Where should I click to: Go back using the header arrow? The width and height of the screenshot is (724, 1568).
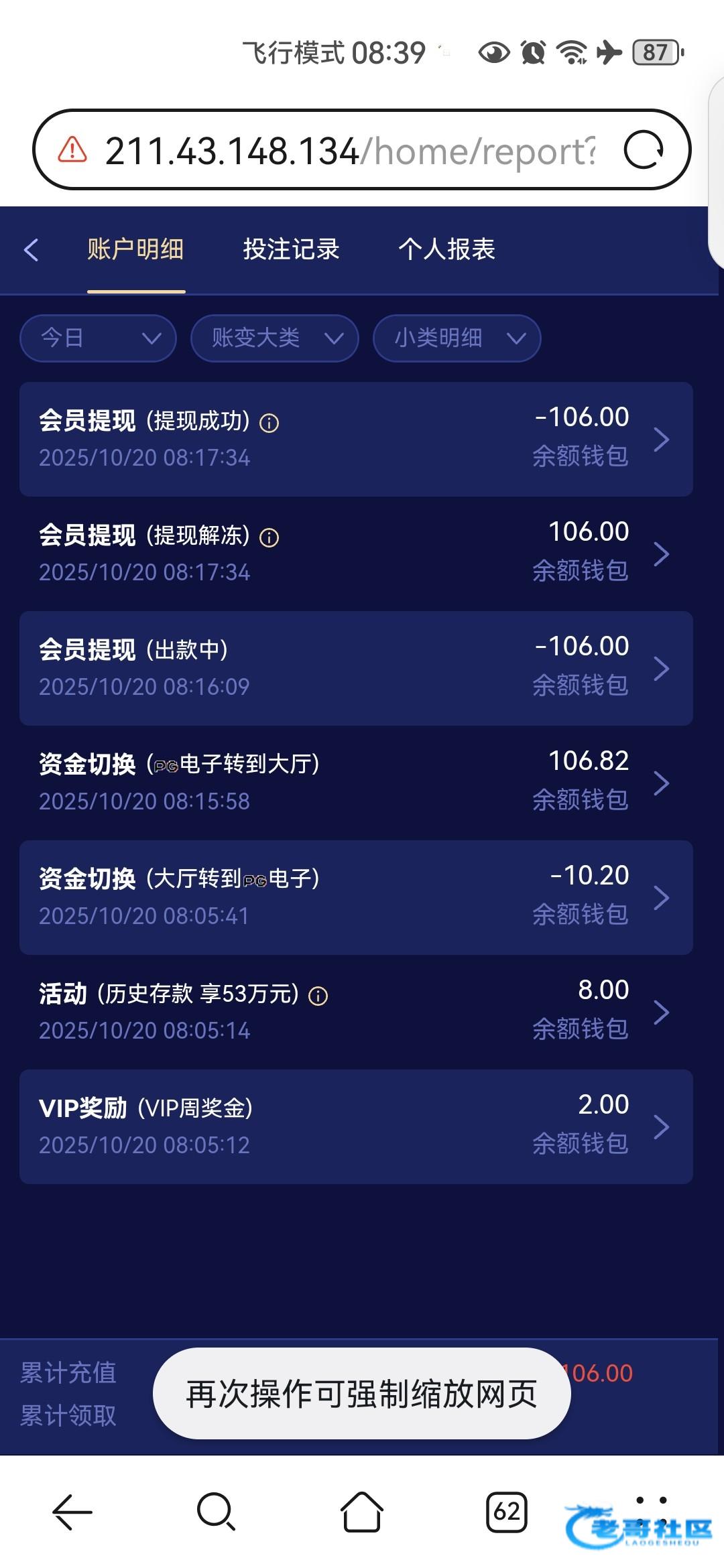pyautogui.click(x=31, y=249)
